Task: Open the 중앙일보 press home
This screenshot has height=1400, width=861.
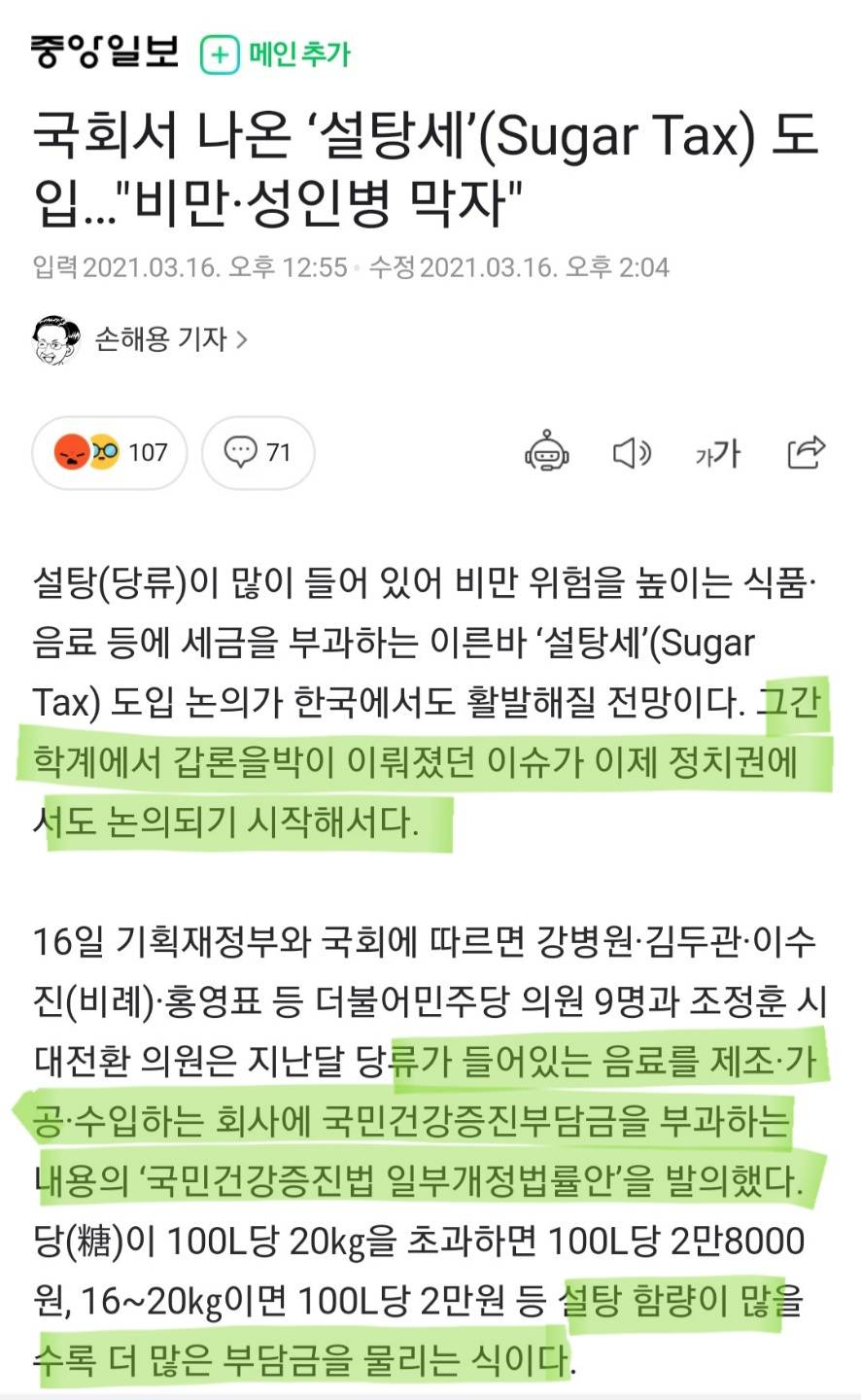Action: [x=105, y=52]
